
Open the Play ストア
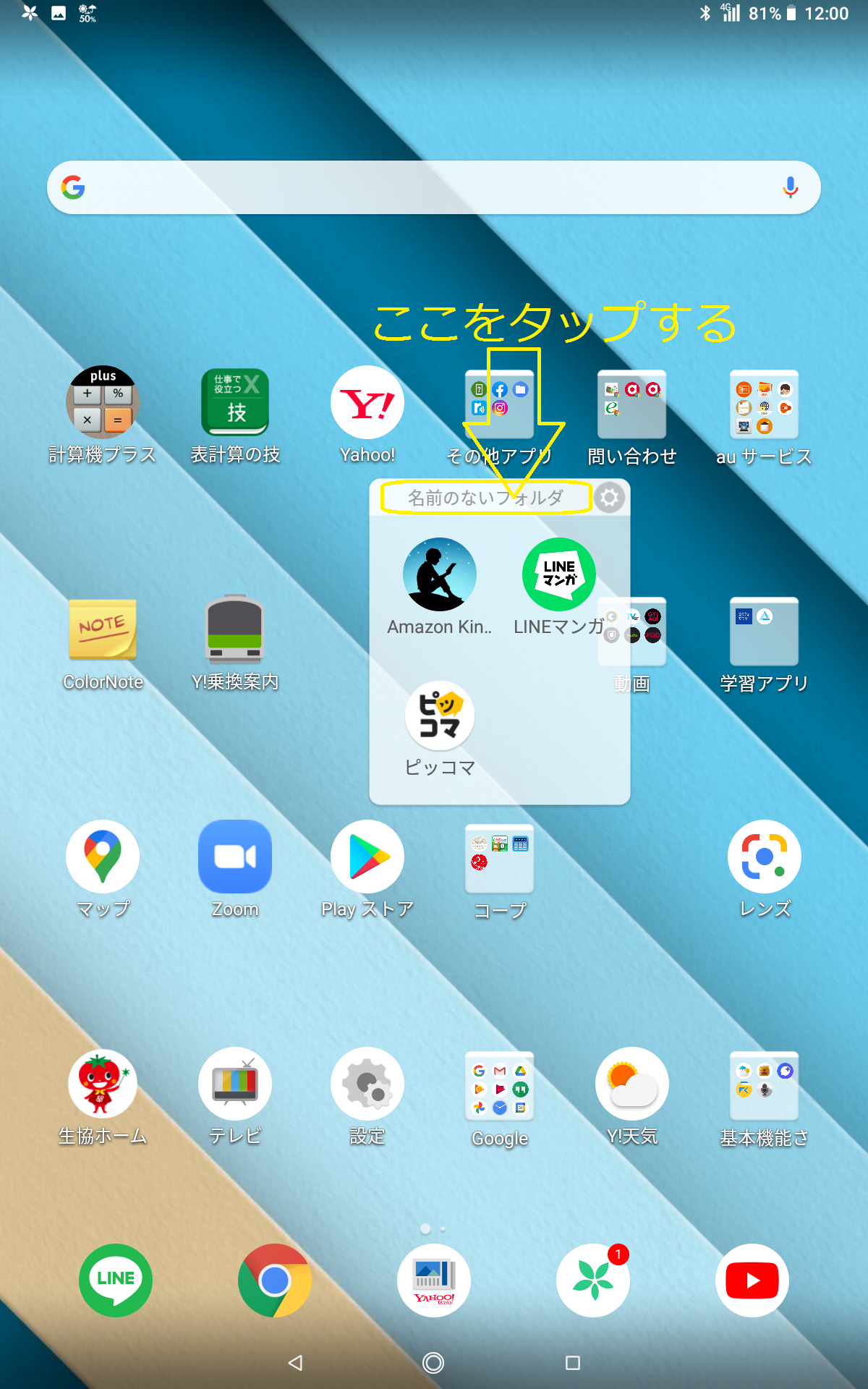coord(367,857)
